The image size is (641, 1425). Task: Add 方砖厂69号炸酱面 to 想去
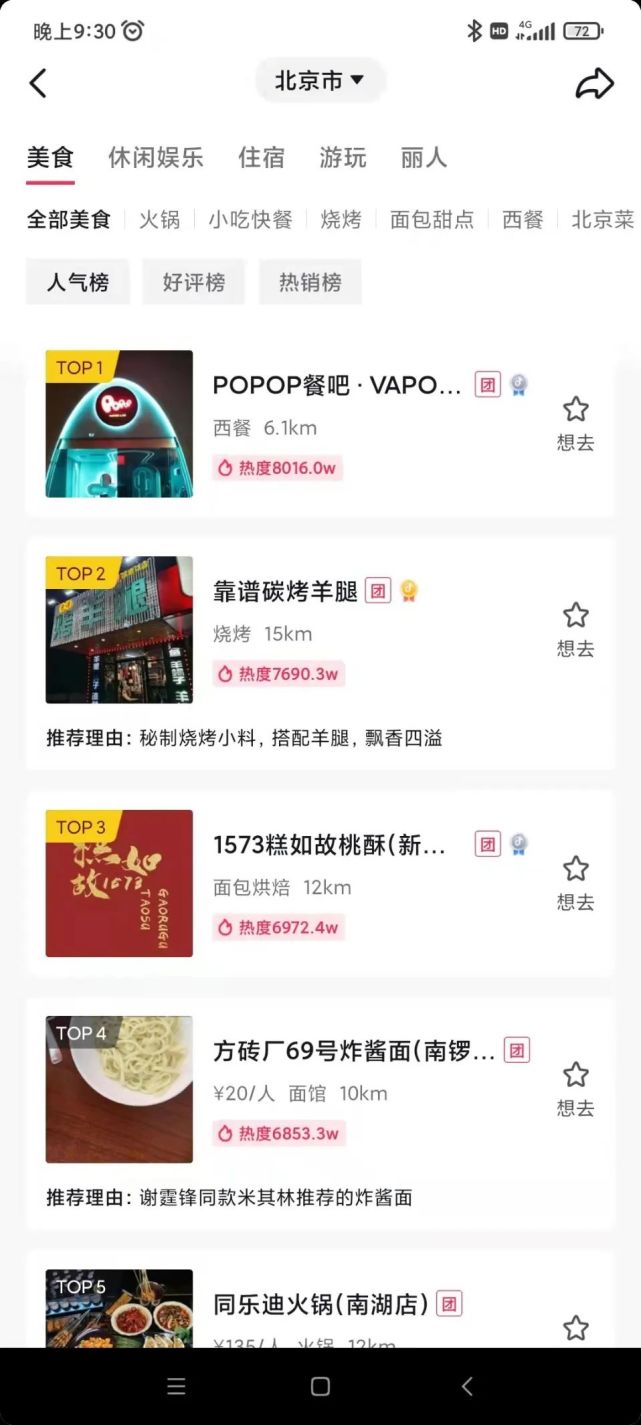coord(575,1088)
